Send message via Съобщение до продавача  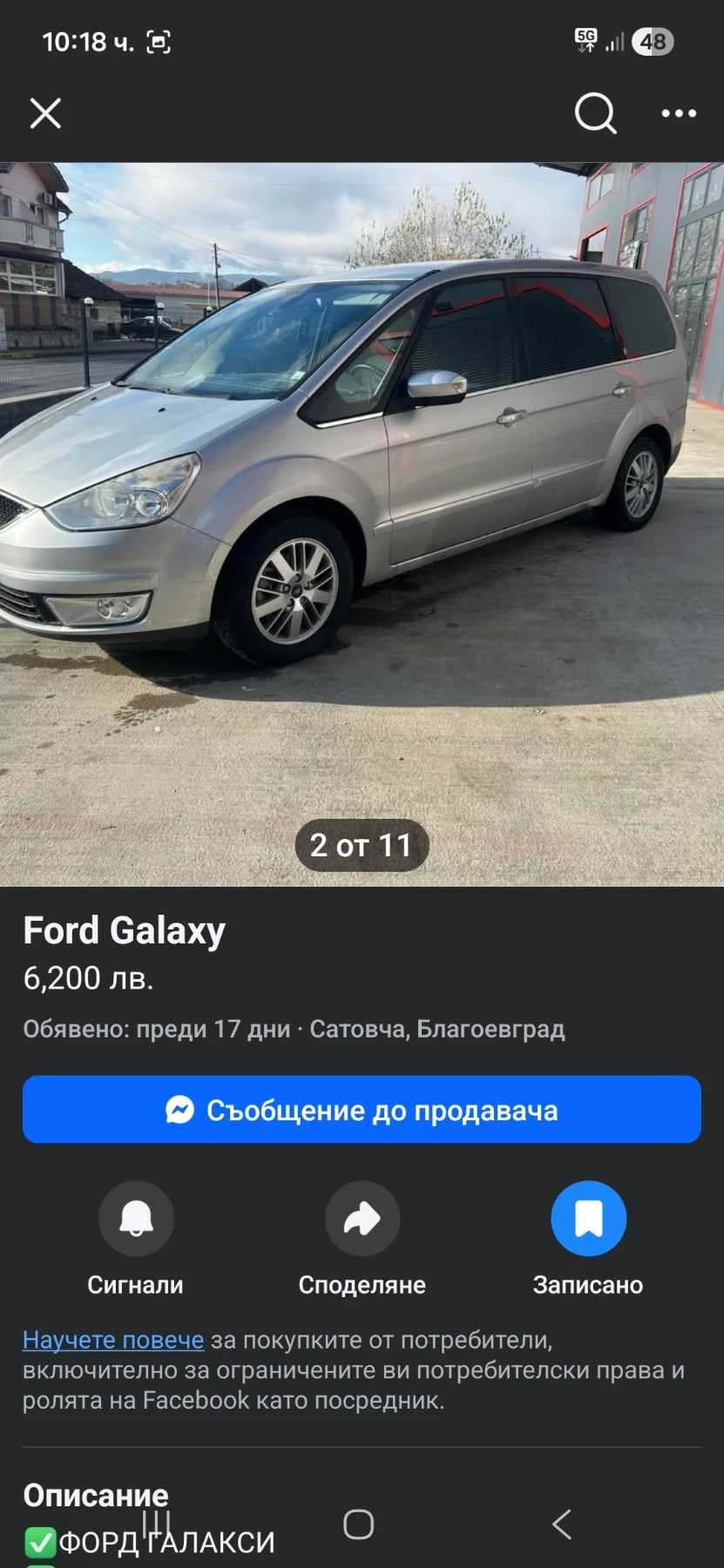(362, 1110)
